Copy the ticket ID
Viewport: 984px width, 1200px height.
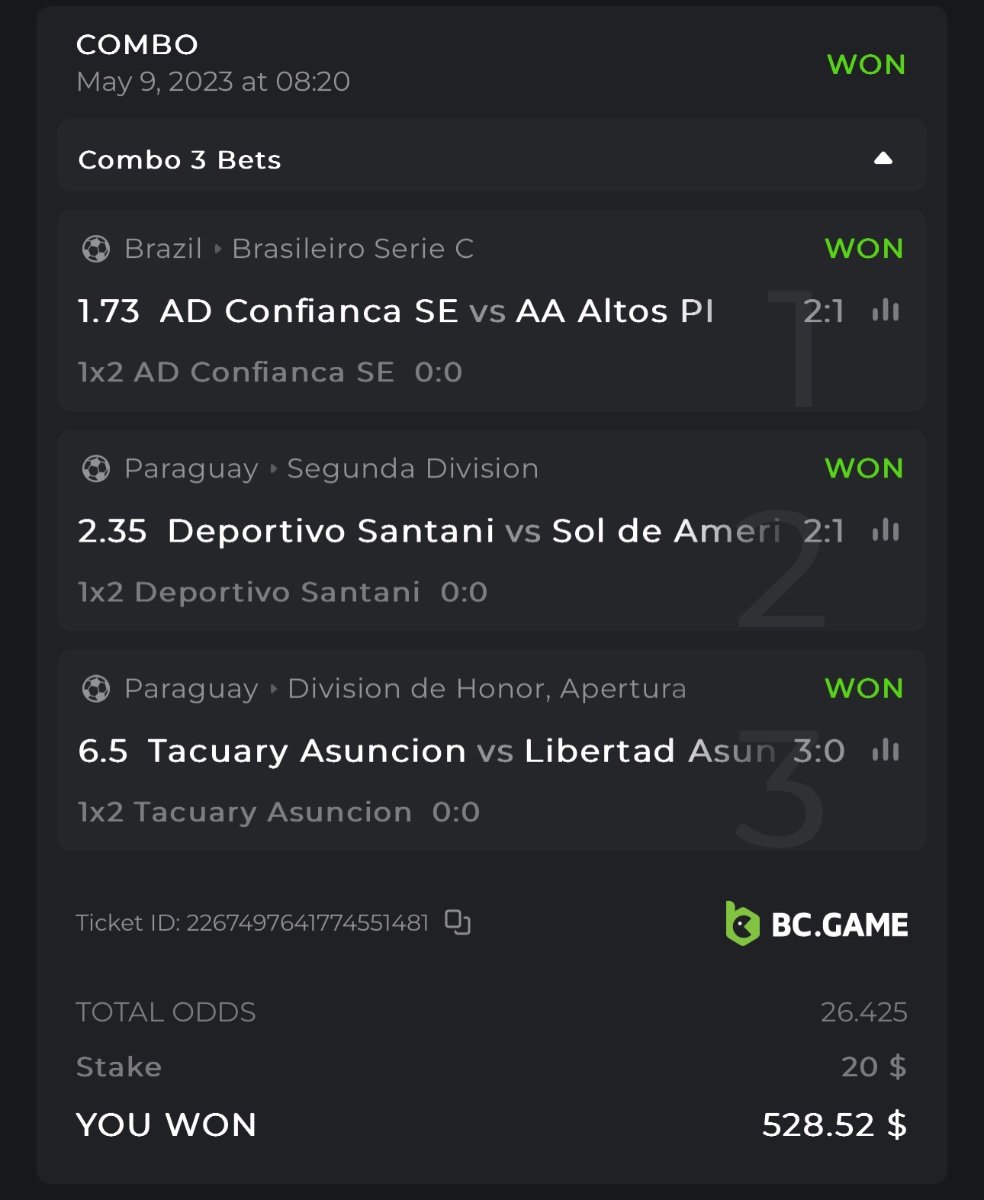coord(457,922)
